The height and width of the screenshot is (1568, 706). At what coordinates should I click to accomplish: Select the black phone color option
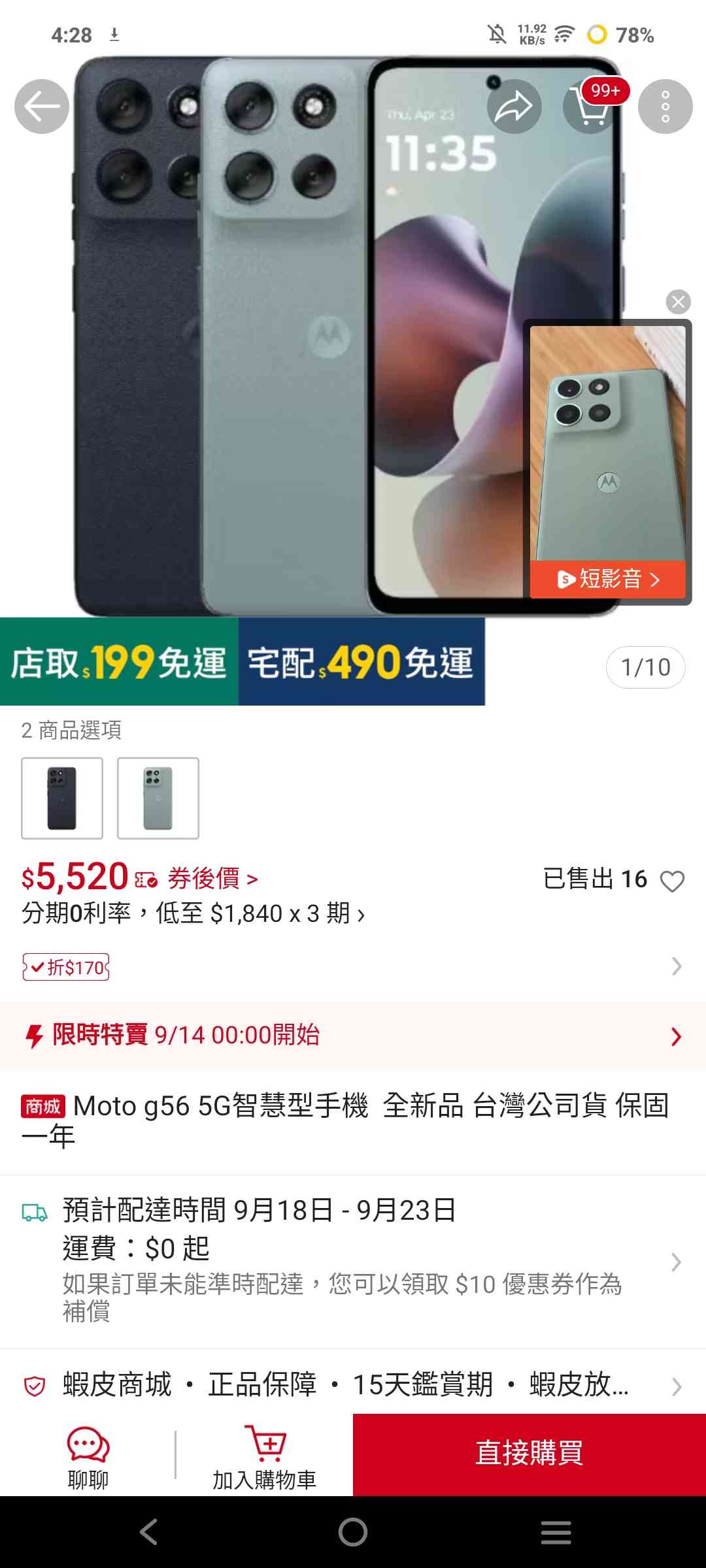pyautogui.click(x=62, y=798)
